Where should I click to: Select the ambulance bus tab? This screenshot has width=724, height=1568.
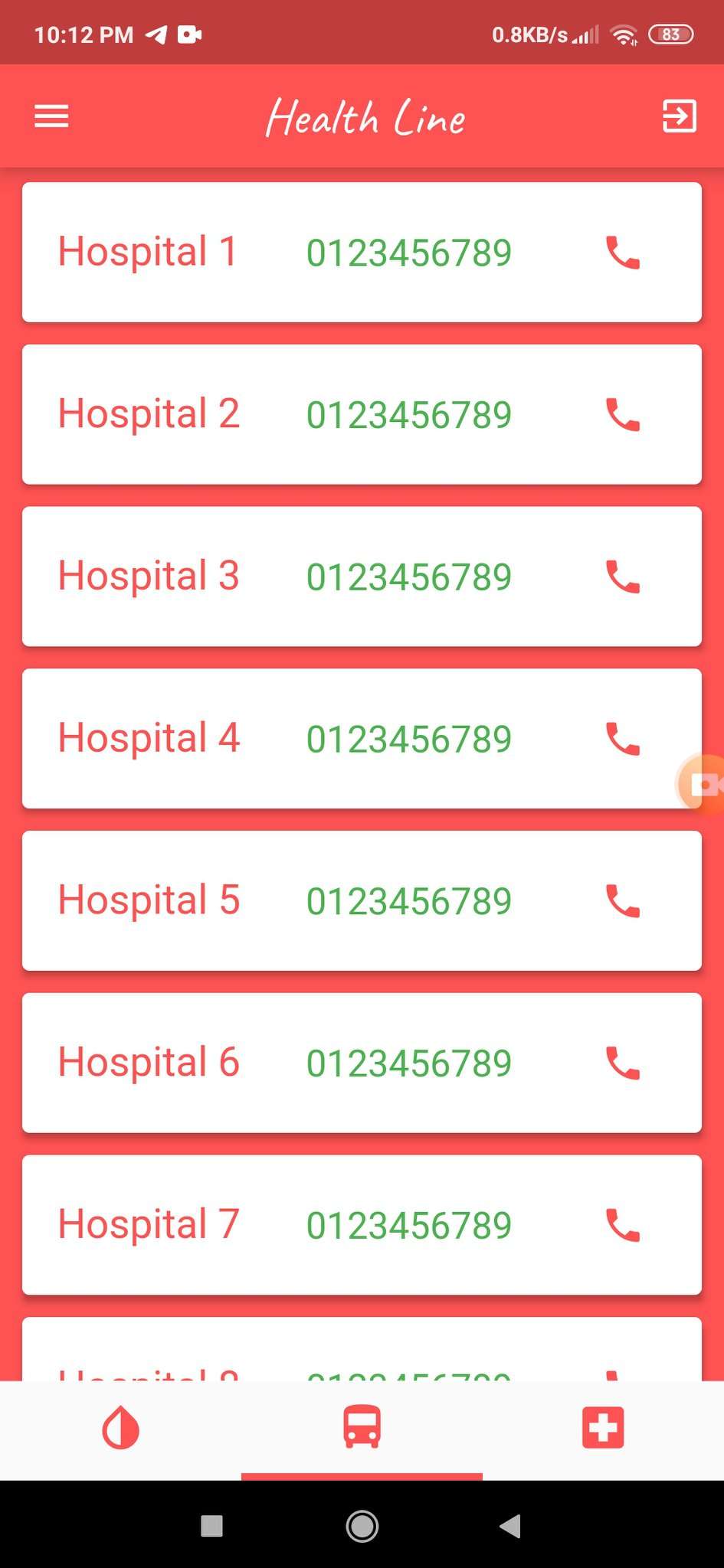pos(362,1428)
